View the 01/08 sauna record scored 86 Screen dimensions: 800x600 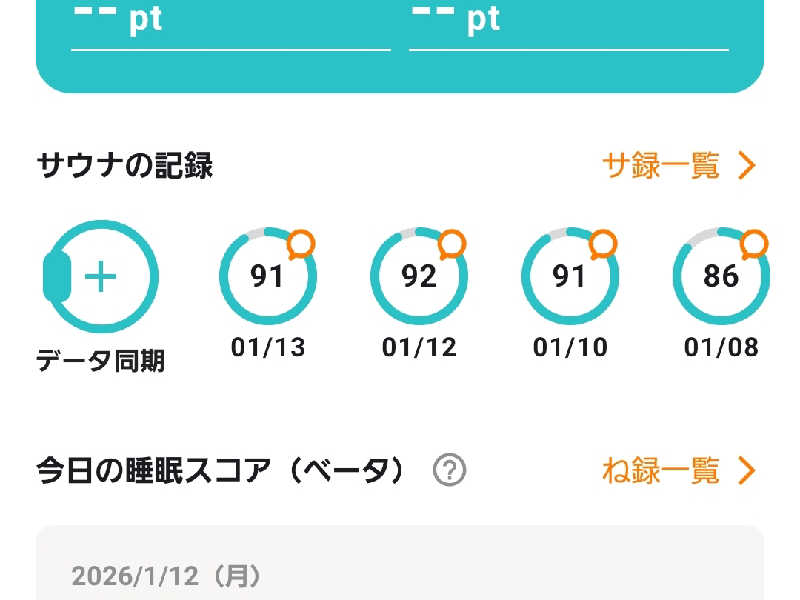tap(721, 277)
